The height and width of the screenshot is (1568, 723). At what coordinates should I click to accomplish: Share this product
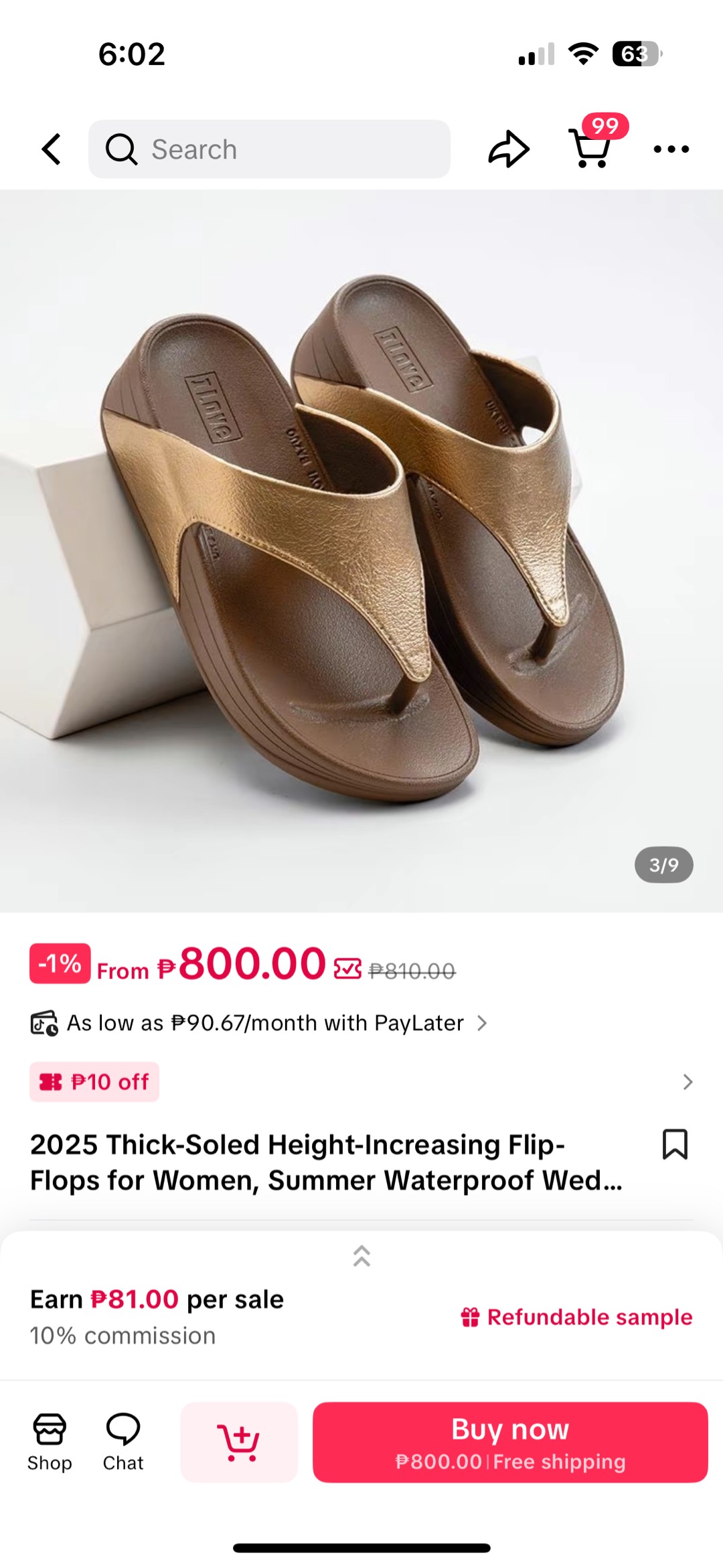(509, 149)
